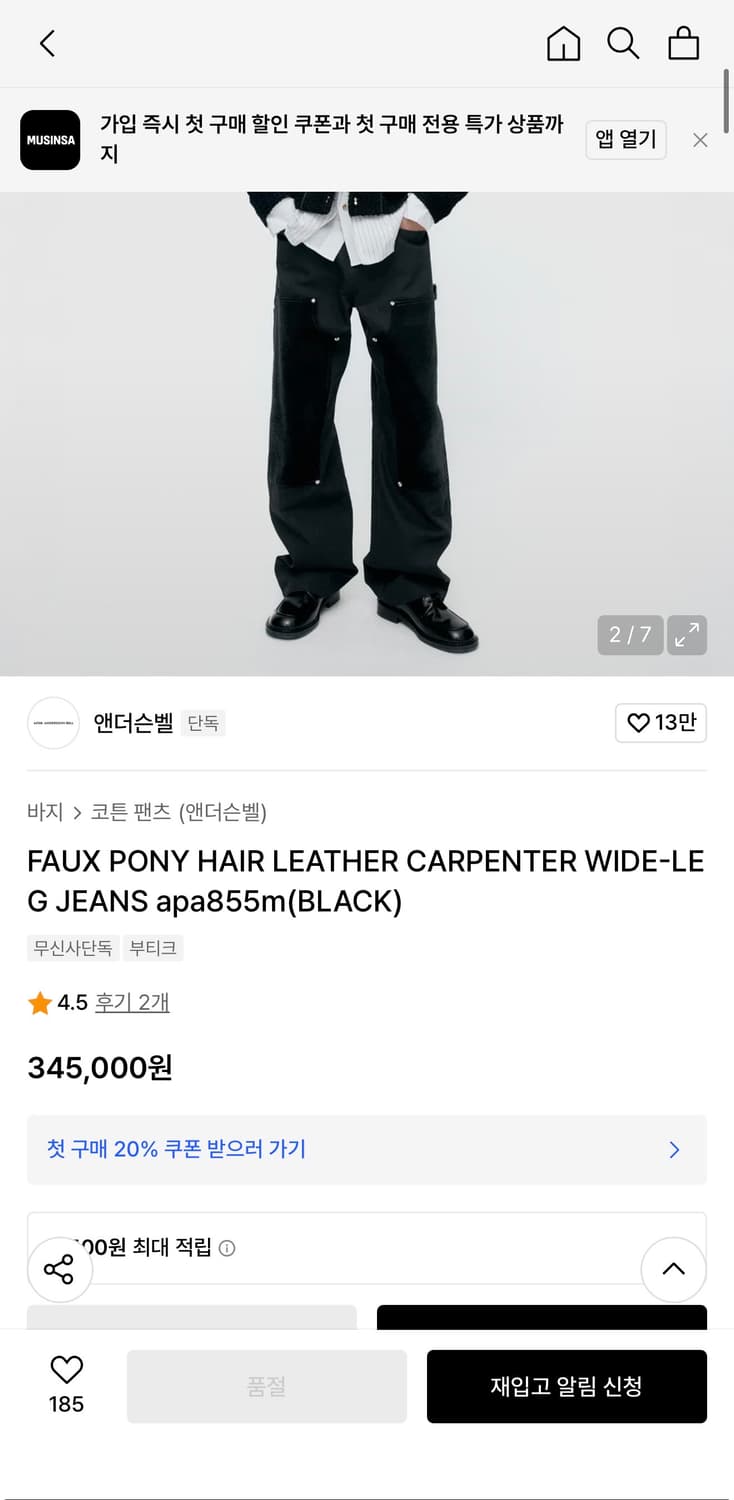Image resolution: width=734 pixels, height=1500 pixels.
Task: Toggle the product like heart showing 13만
Action: tap(661, 723)
